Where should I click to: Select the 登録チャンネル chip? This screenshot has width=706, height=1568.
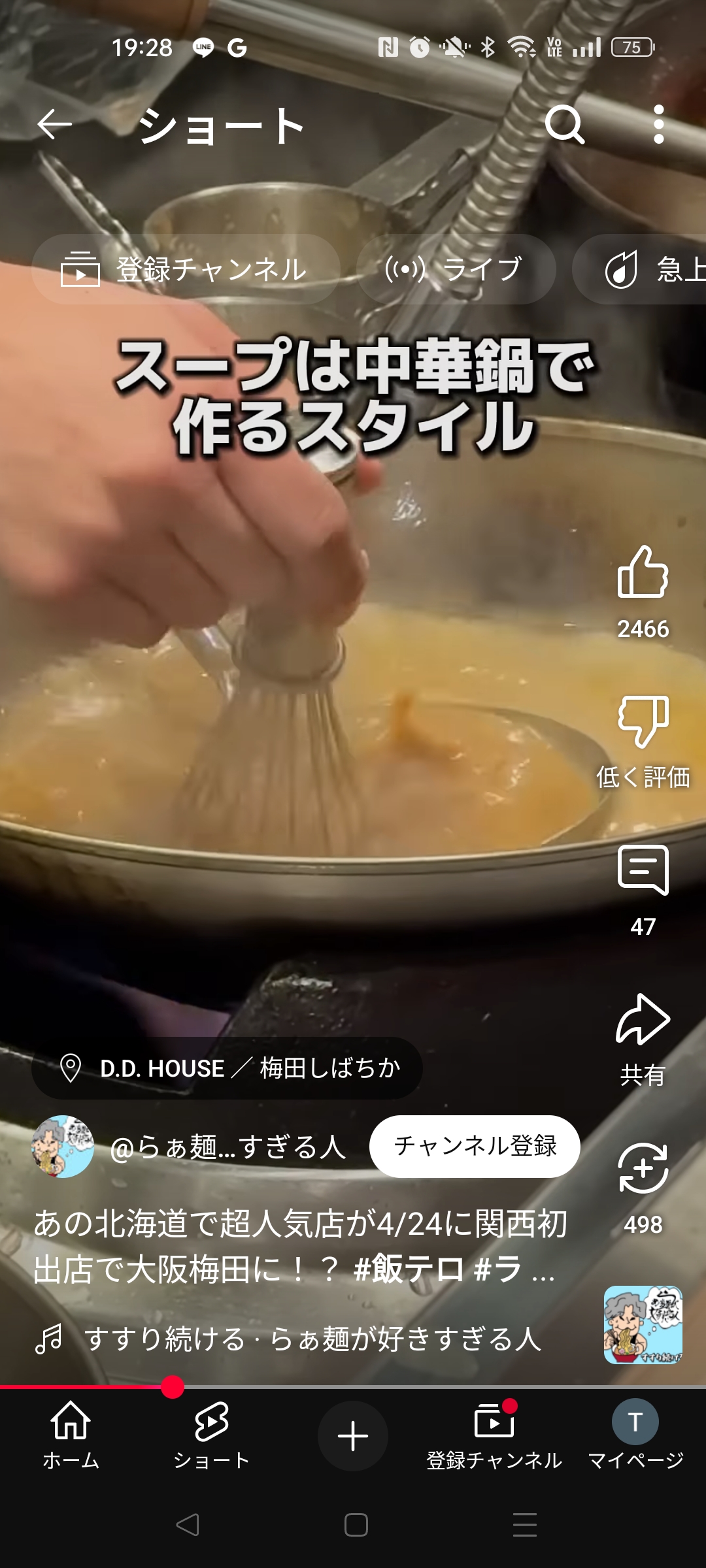[186, 269]
